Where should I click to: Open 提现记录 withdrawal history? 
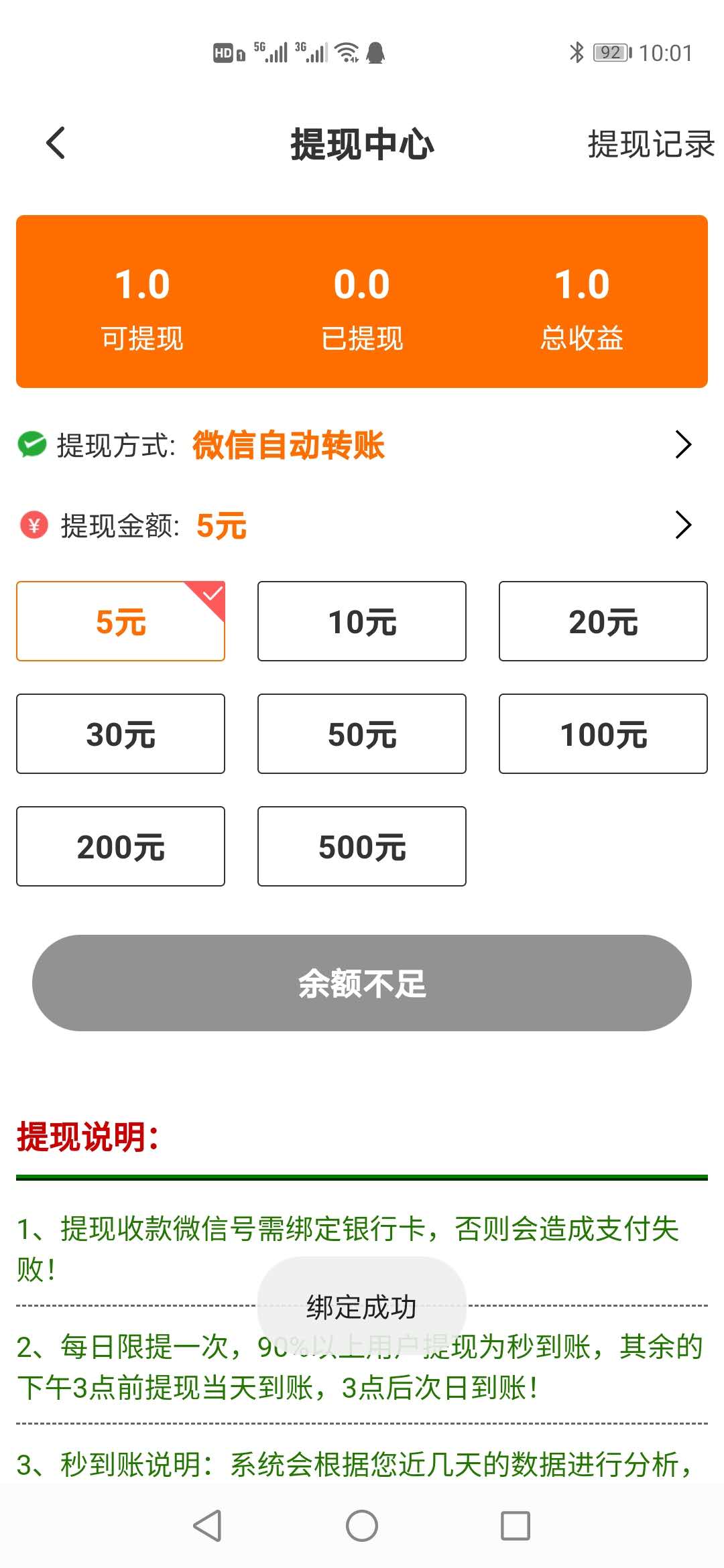(651, 144)
